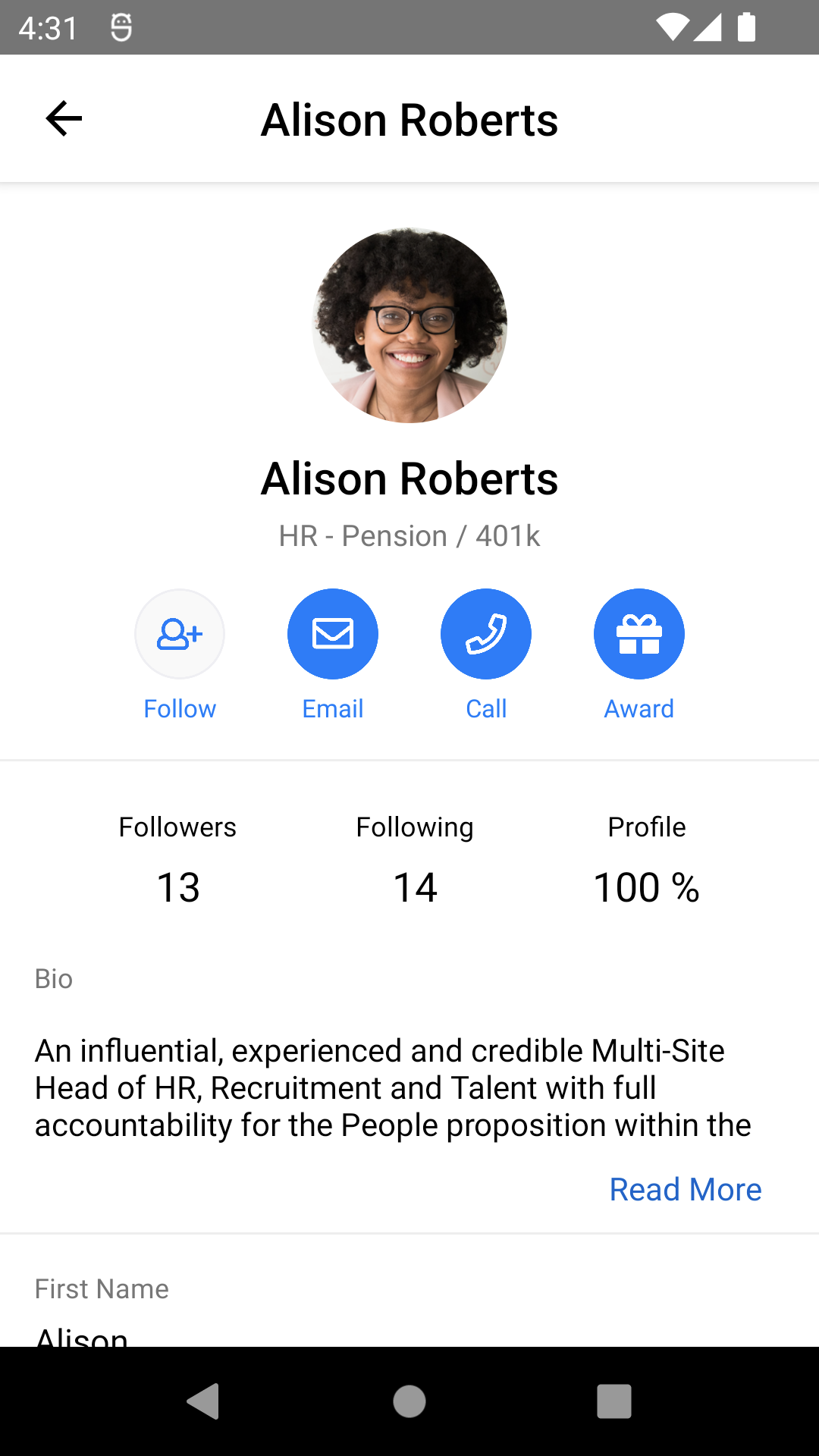Give Alison an award
This screenshot has height=1456, width=819.
click(639, 634)
